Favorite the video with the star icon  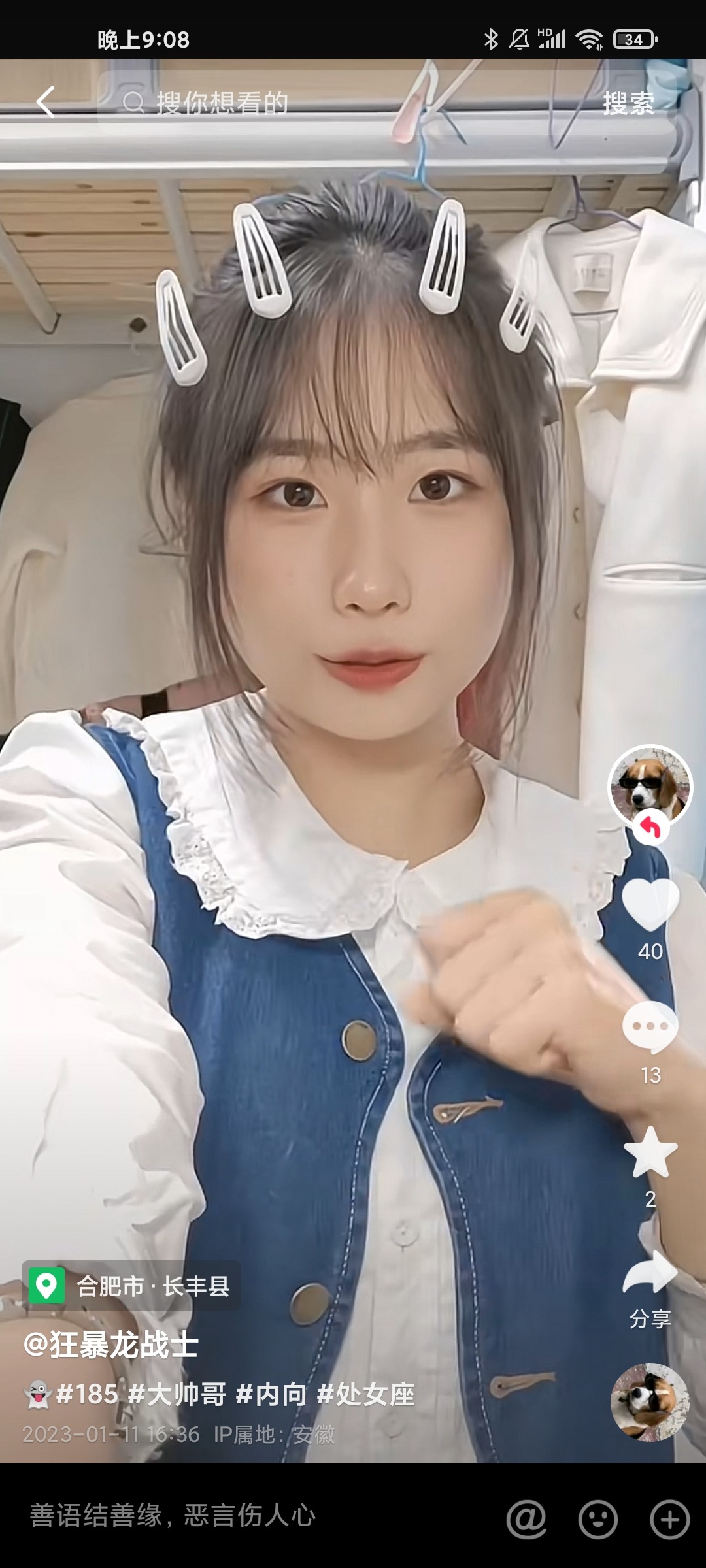(x=650, y=1152)
